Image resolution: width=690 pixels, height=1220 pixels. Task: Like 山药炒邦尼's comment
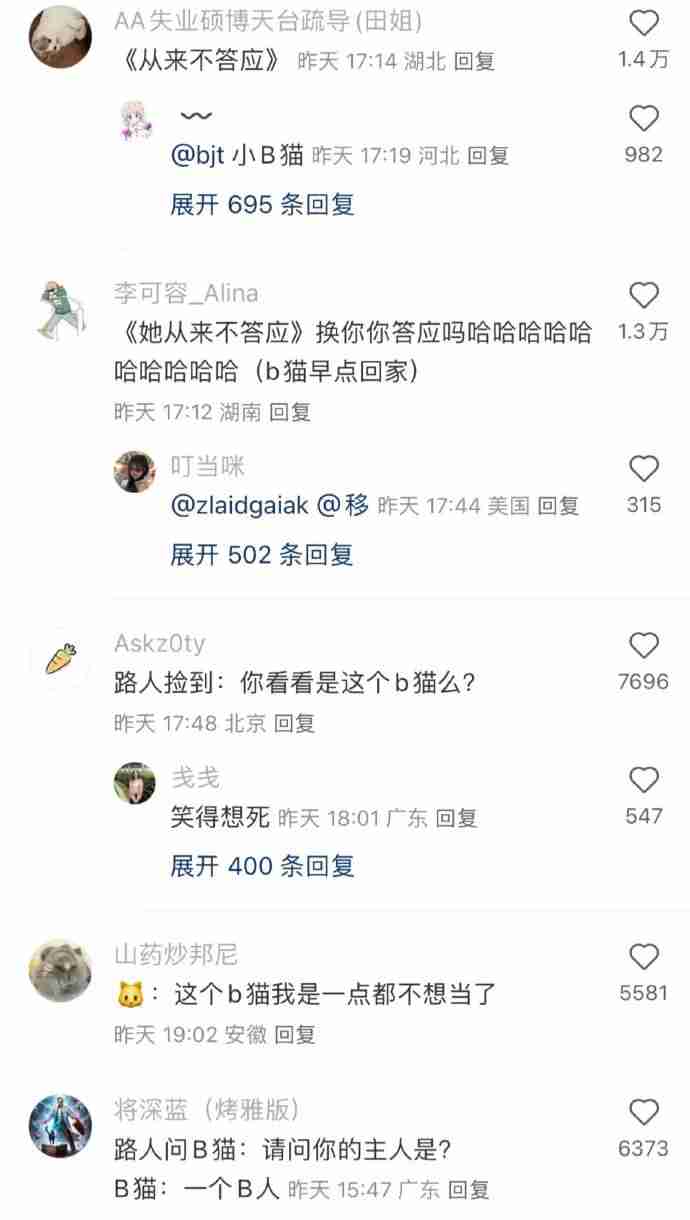coord(644,958)
